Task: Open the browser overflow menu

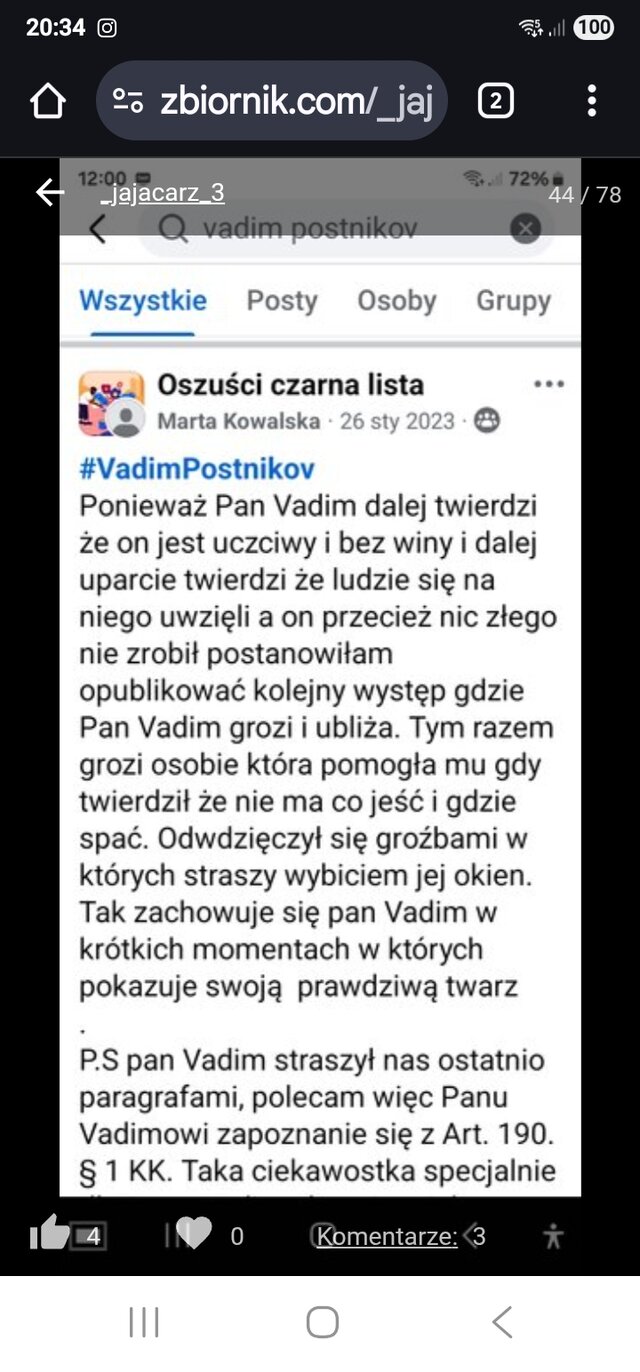Action: tap(592, 101)
